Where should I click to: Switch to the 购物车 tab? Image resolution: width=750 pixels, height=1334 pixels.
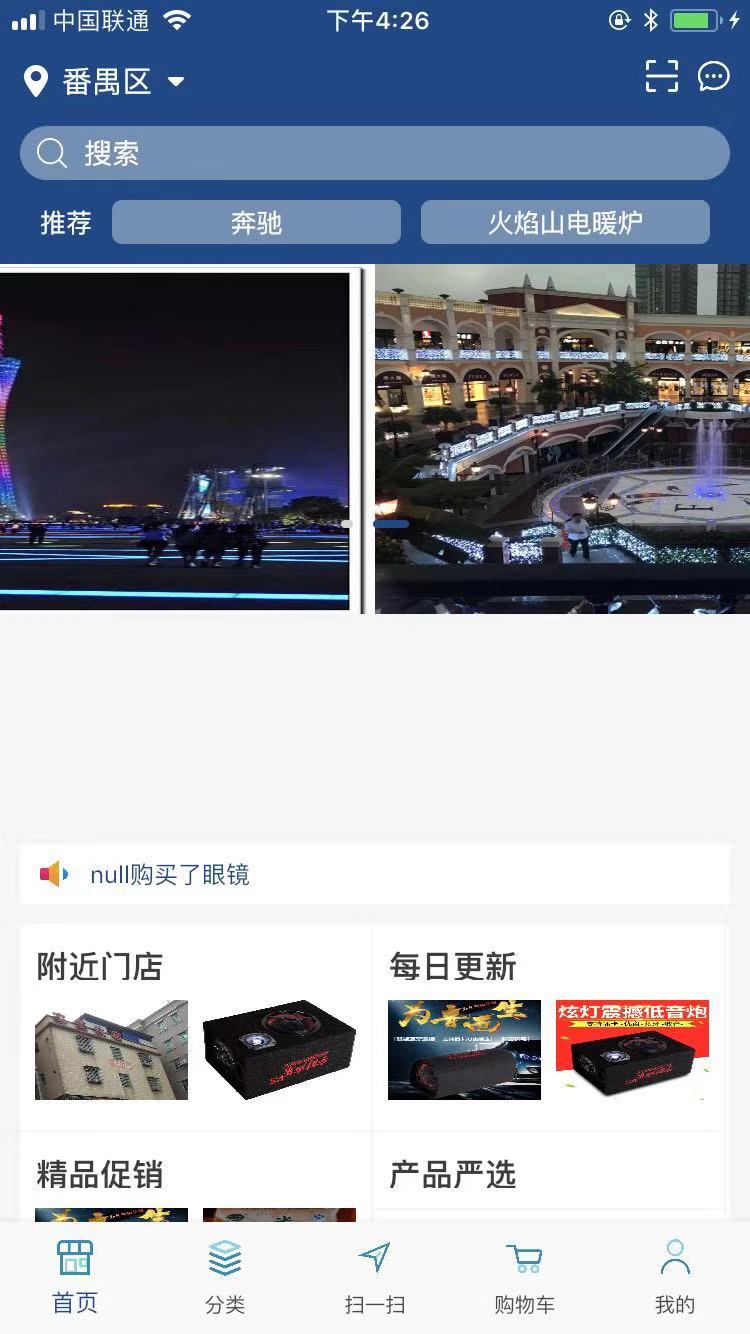[524, 1278]
